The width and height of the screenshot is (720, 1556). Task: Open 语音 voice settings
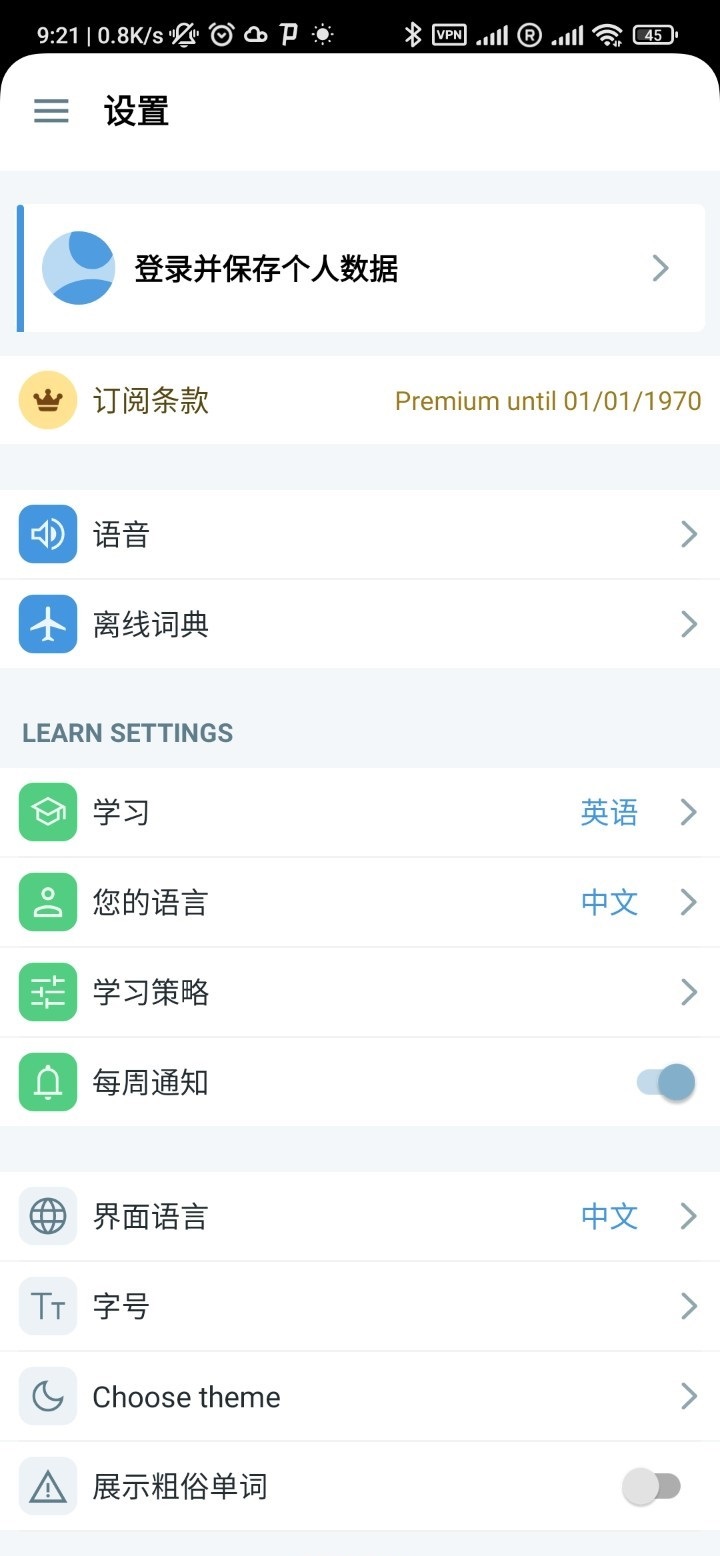click(x=360, y=535)
